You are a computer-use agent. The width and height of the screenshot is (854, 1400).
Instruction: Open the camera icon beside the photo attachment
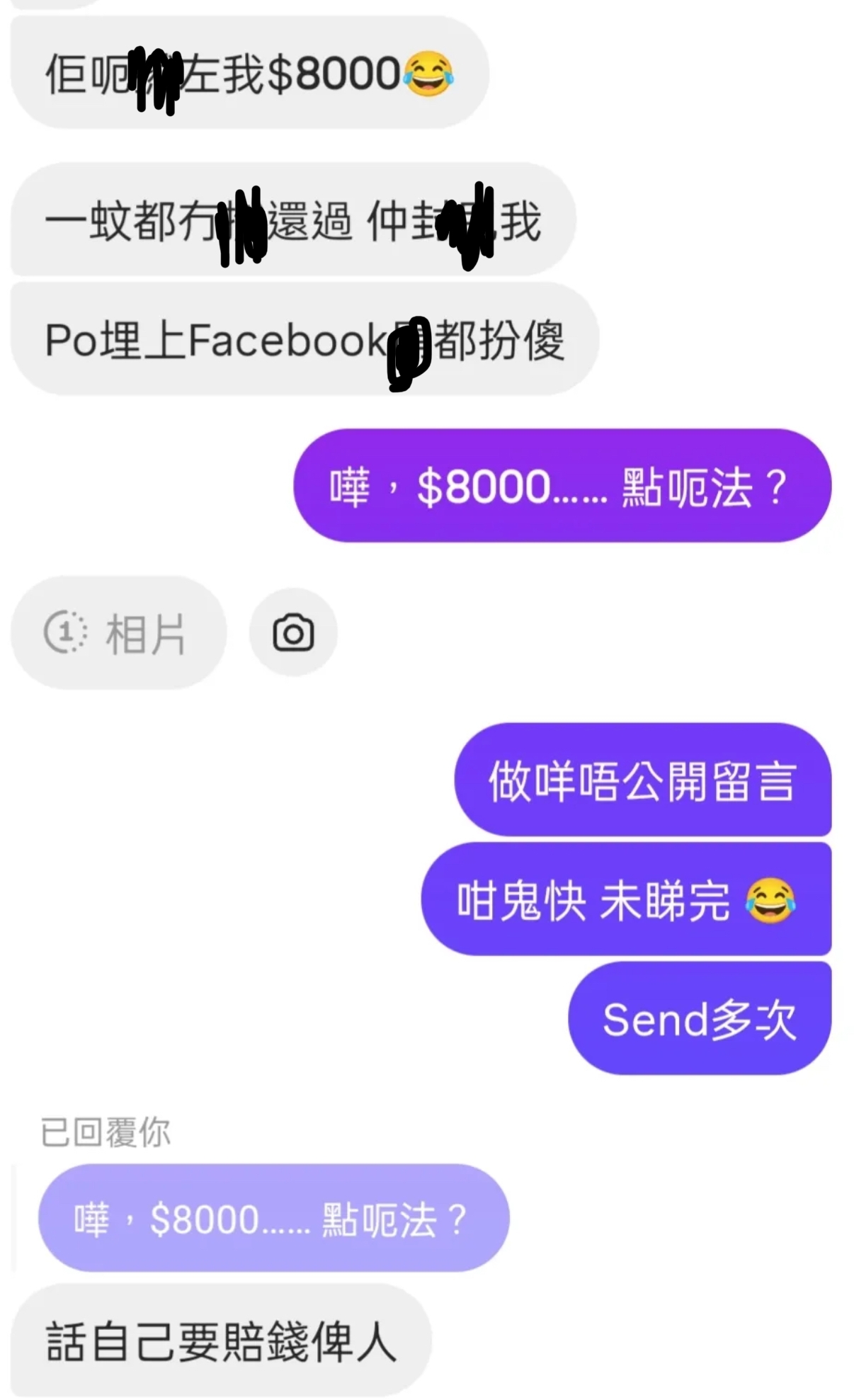pos(292,632)
